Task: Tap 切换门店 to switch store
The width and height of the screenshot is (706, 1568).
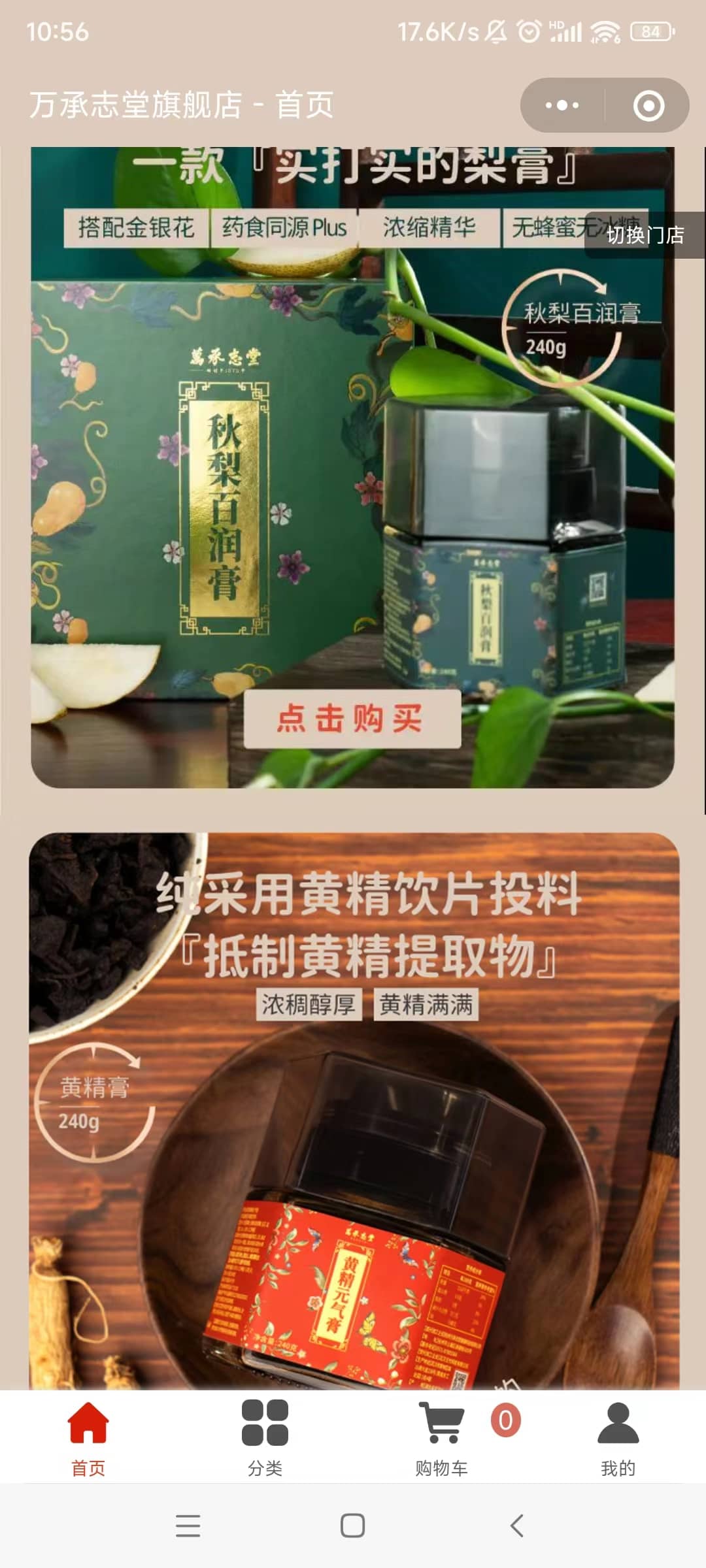Action: point(645,235)
